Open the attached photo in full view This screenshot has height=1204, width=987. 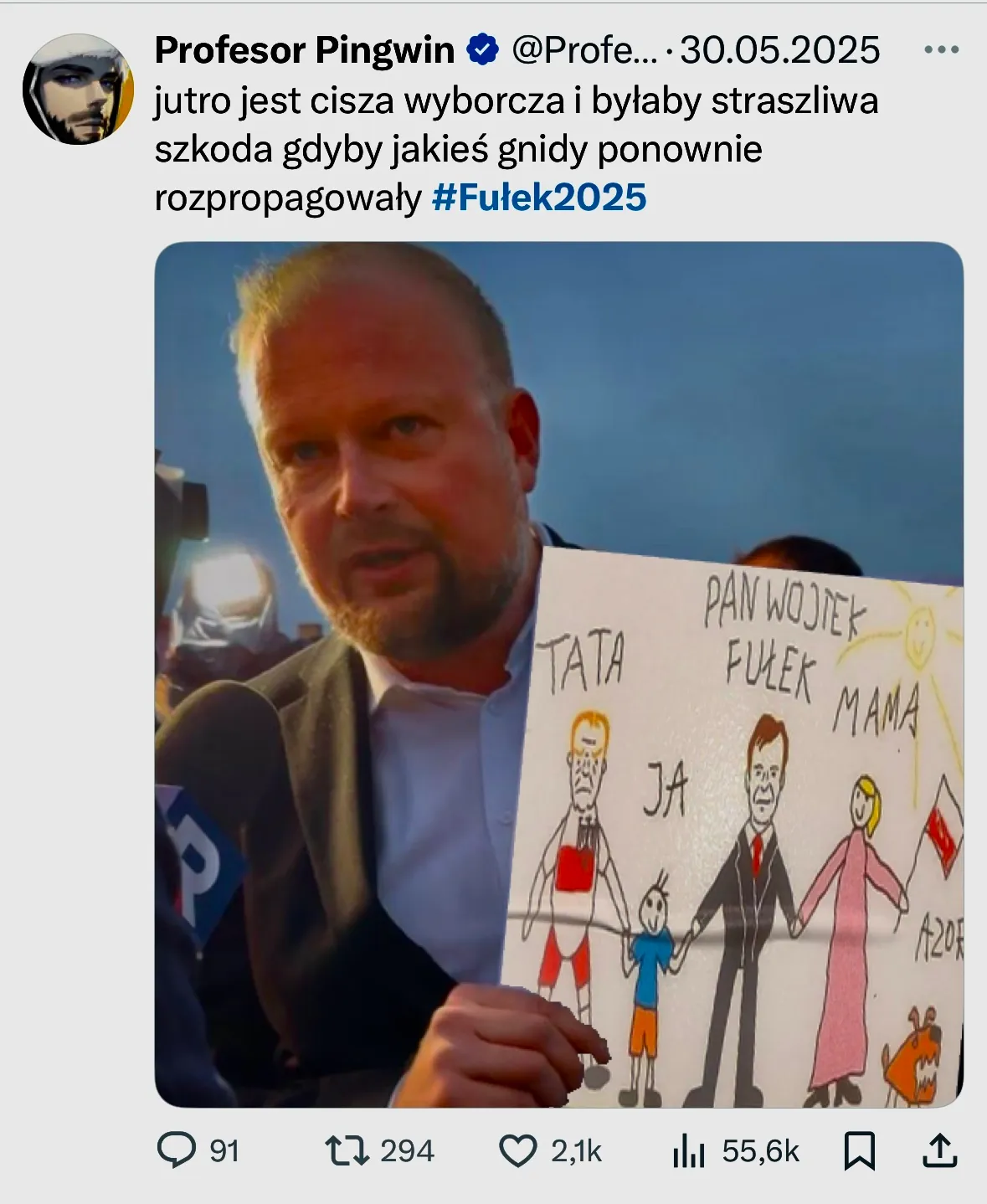[558, 674]
